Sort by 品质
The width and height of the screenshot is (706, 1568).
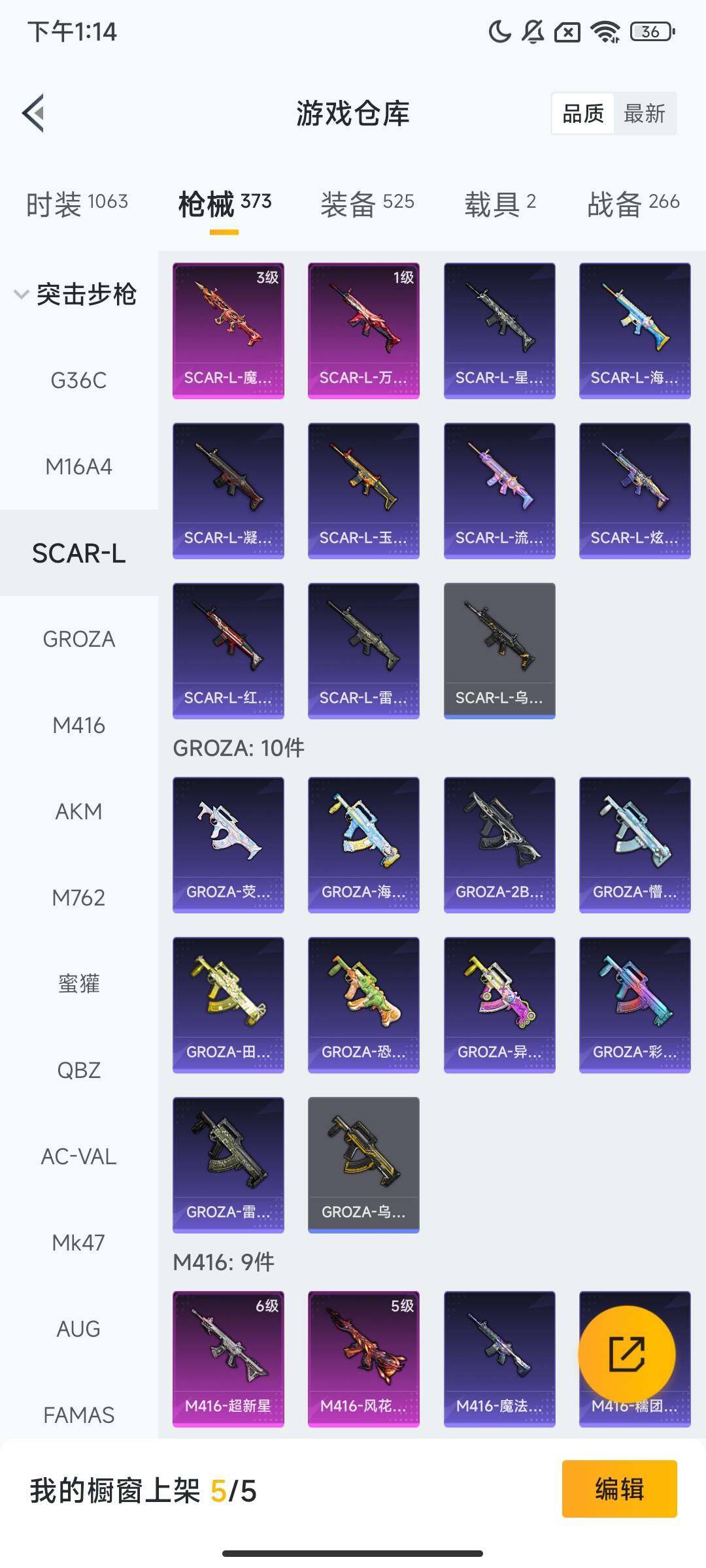click(x=582, y=114)
